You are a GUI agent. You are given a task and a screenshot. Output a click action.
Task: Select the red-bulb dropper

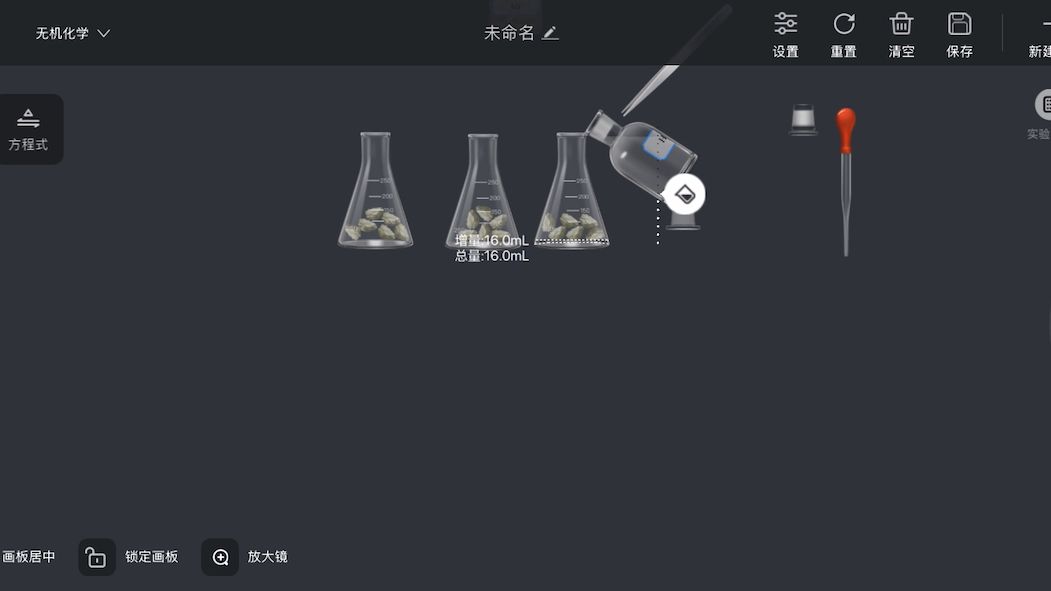tap(846, 180)
